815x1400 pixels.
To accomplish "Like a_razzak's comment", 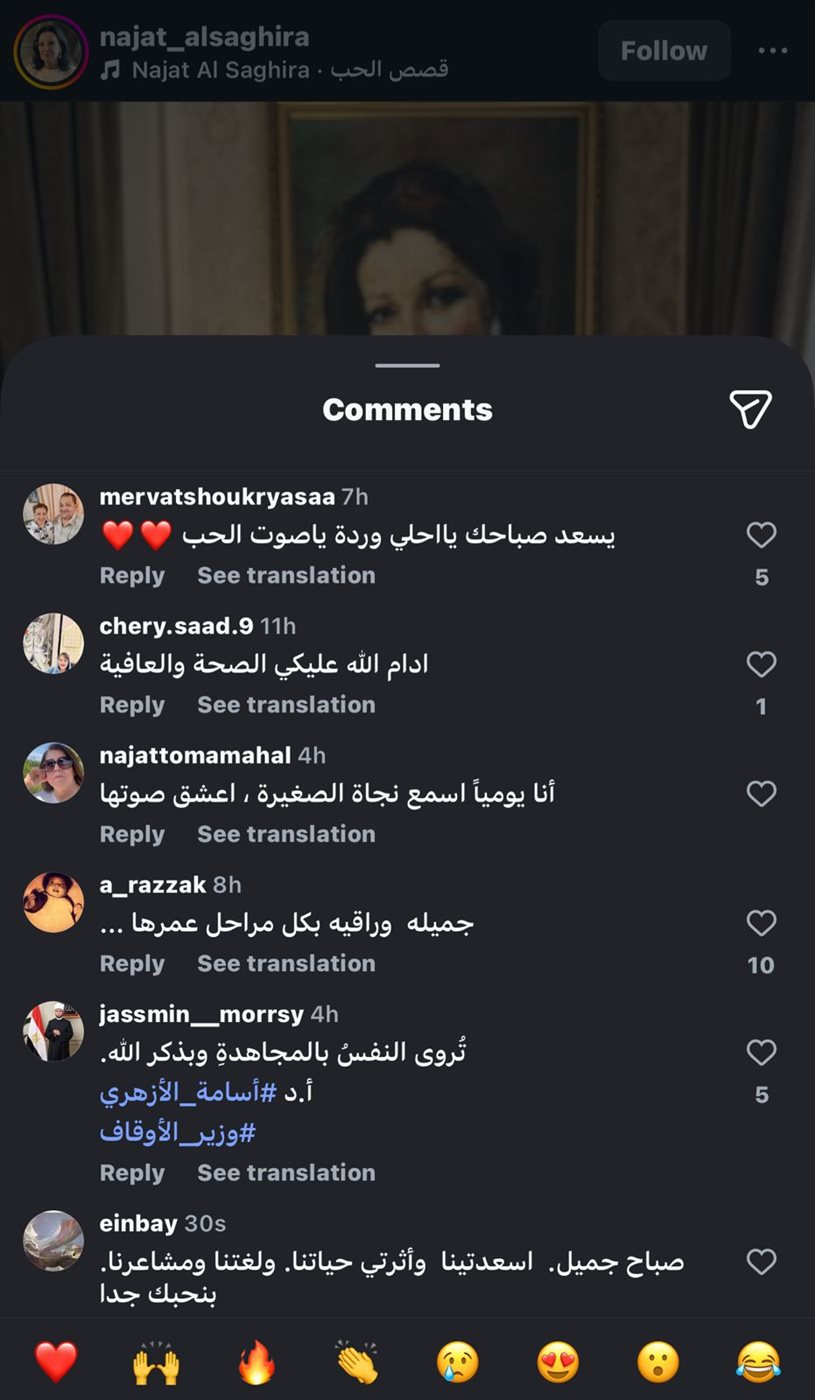I will tap(761, 923).
